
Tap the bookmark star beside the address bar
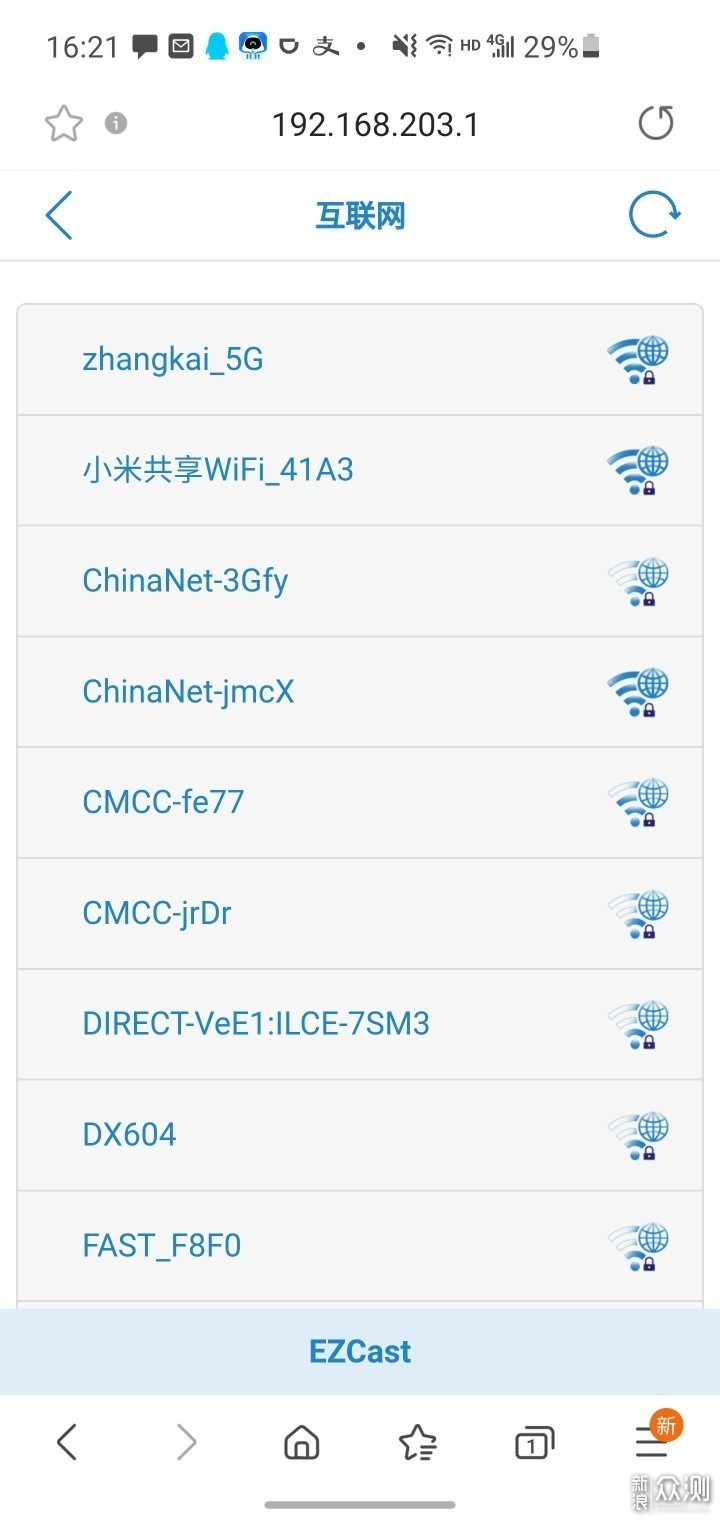pyautogui.click(x=62, y=123)
